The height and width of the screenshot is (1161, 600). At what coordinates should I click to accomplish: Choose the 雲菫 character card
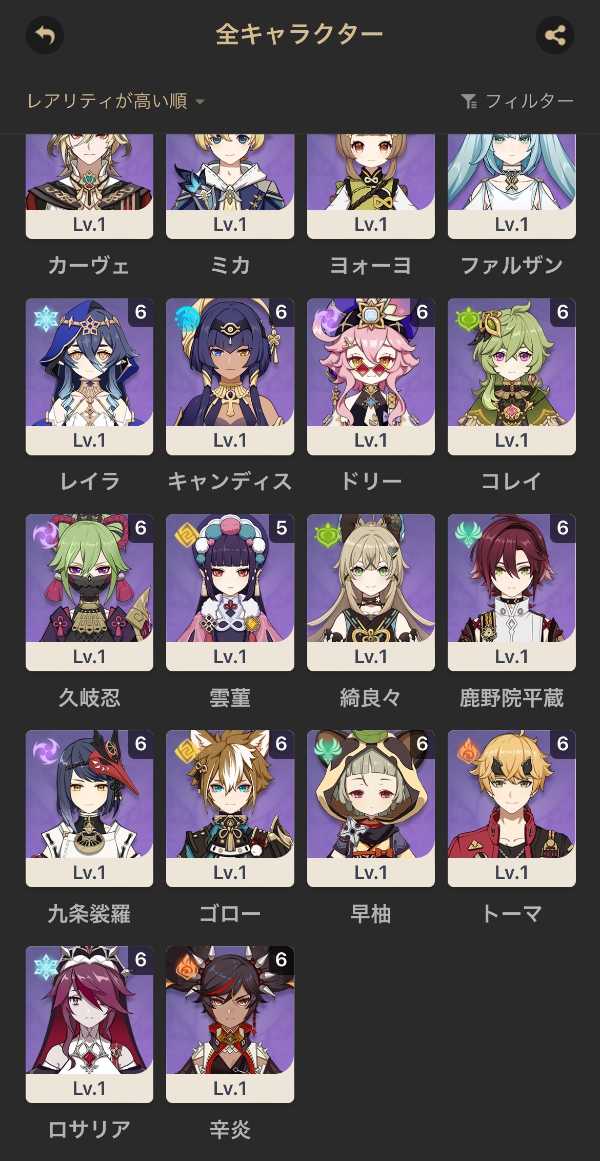(230, 592)
